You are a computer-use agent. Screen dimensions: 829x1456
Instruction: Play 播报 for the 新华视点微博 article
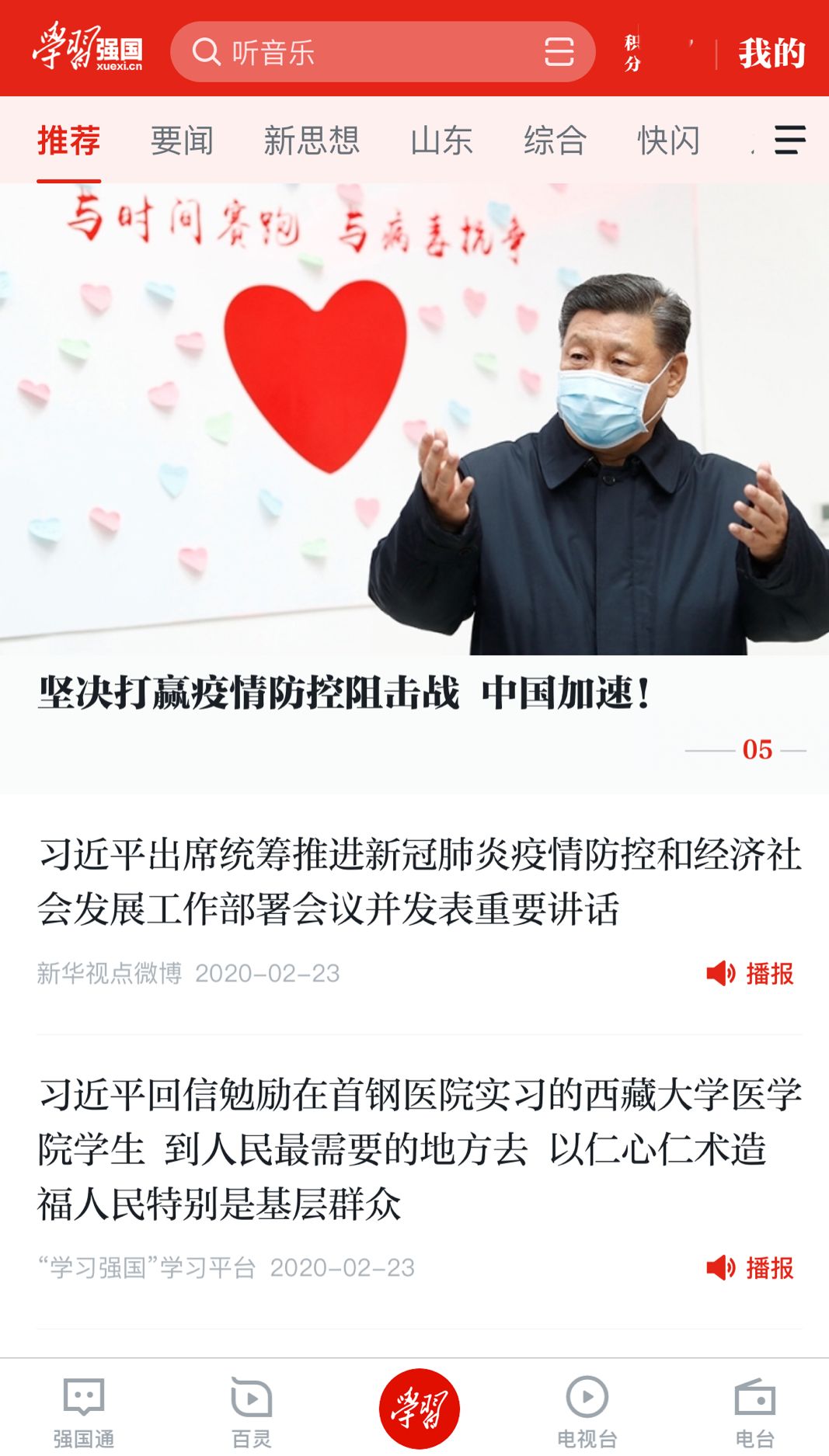tap(751, 973)
